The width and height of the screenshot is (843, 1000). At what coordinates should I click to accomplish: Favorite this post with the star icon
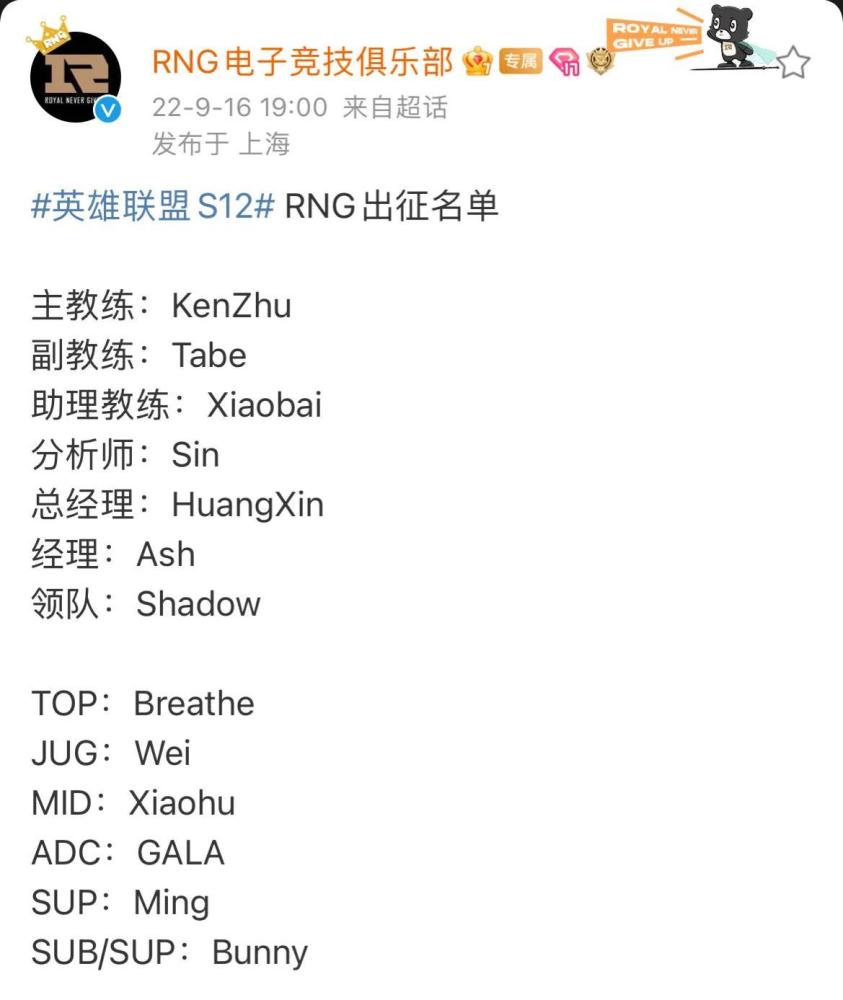(793, 63)
